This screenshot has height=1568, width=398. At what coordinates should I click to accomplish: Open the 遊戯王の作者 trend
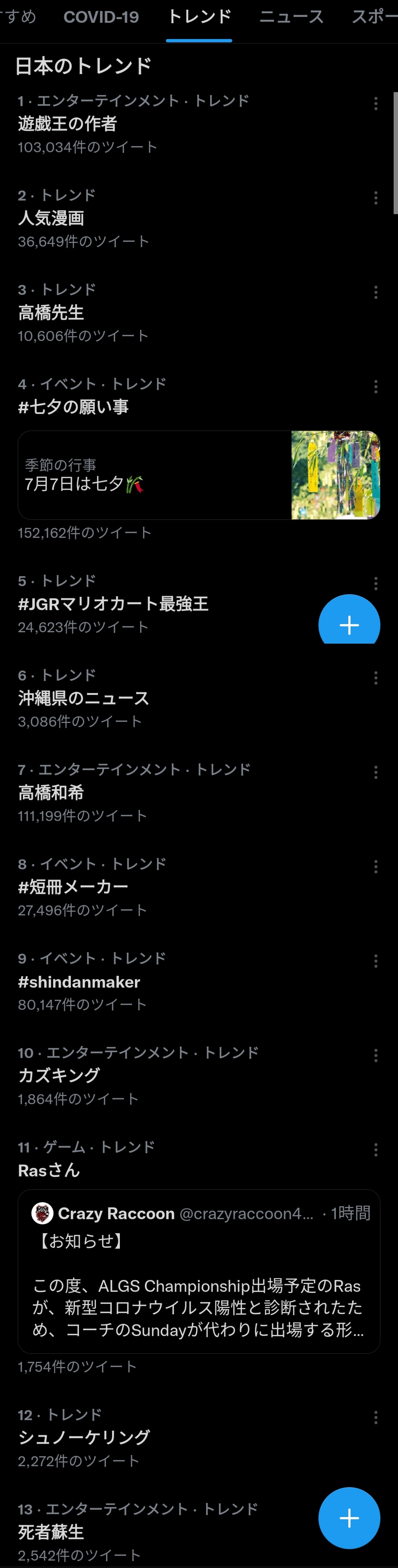coord(67,124)
